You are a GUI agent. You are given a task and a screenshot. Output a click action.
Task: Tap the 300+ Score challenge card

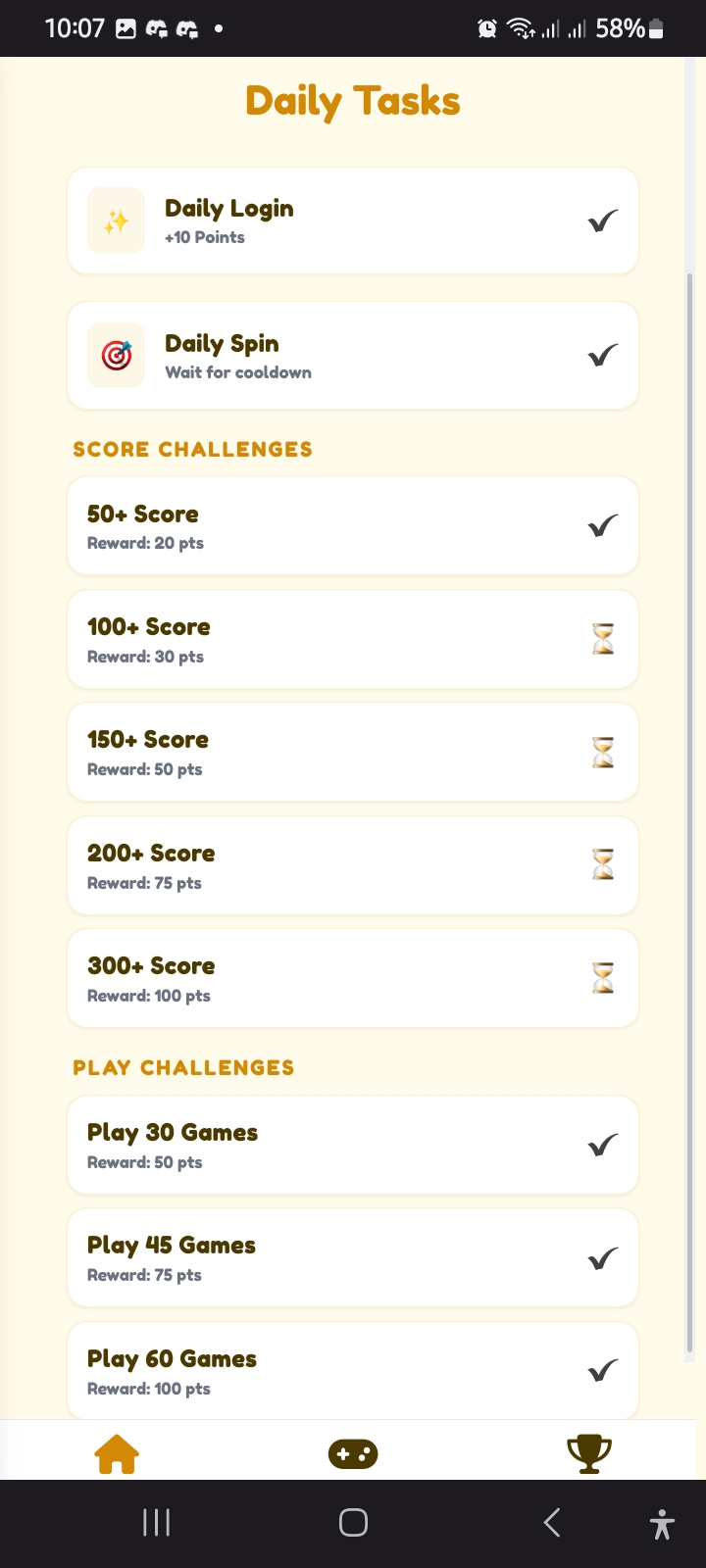coord(353,978)
